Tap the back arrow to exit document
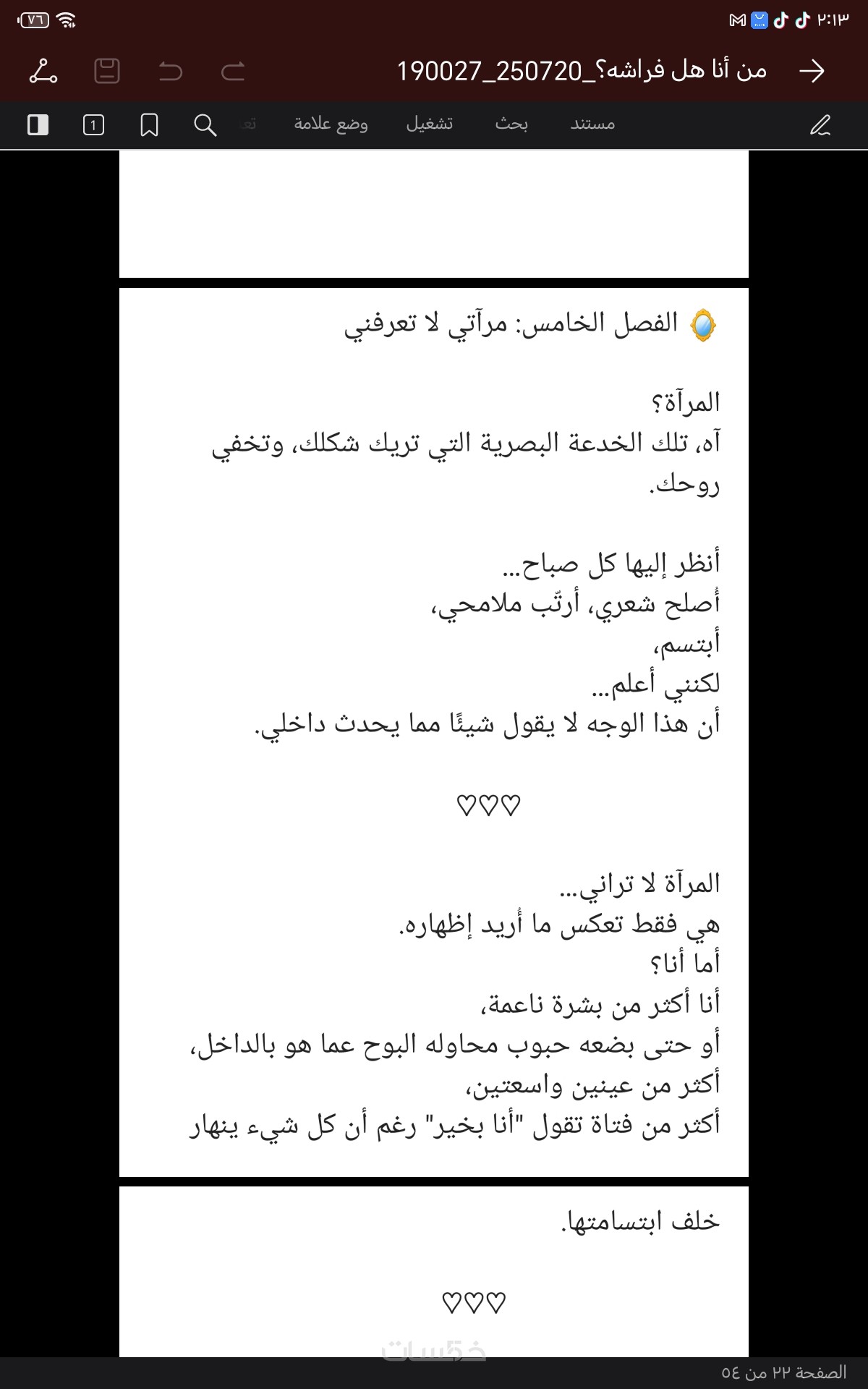Screen dimensions: 868x1389 (812, 71)
